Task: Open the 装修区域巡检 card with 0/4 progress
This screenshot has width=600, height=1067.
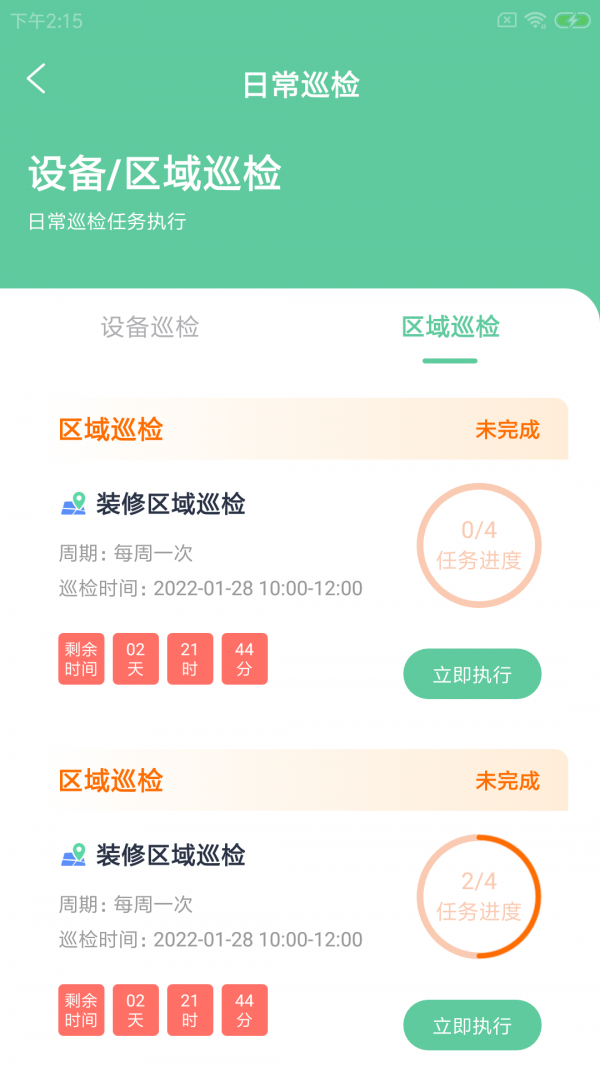Action: coord(170,504)
